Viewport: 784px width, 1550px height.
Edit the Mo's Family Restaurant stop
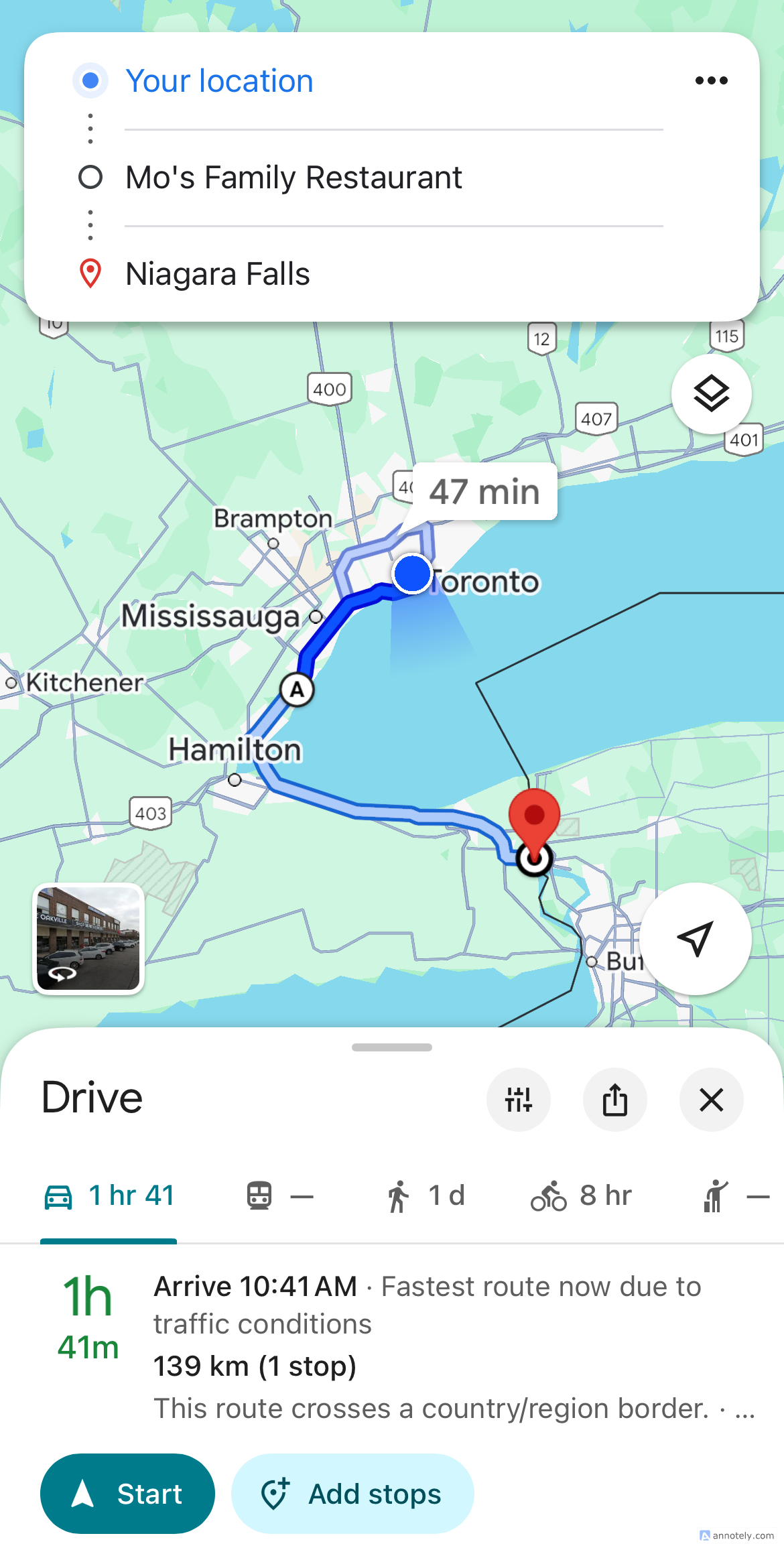tap(293, 178)
